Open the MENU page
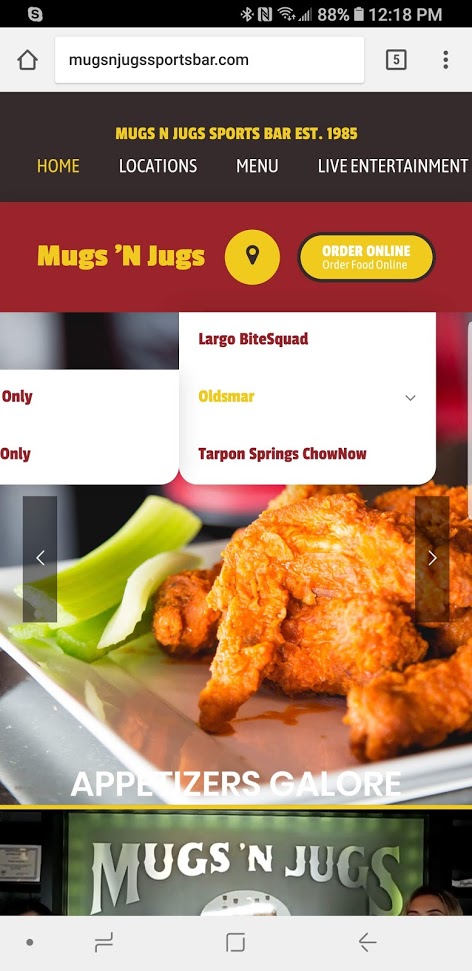The image size is (472, 971). click(x=257, y=166)
